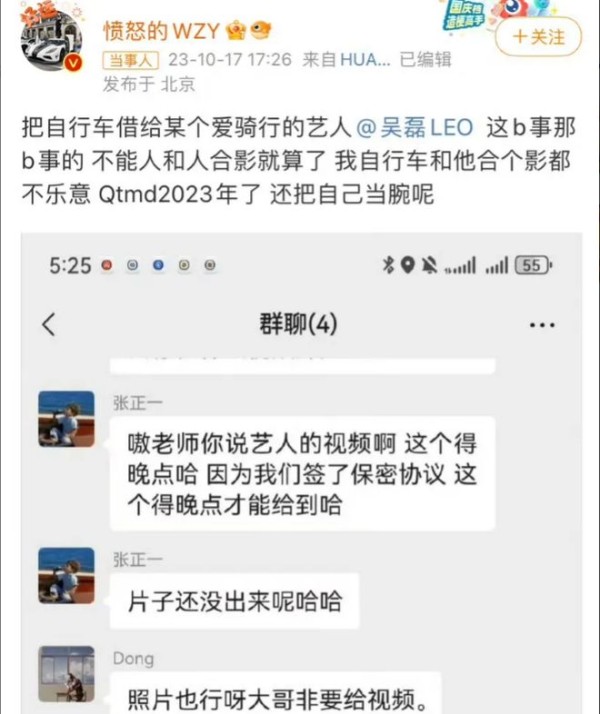The width and height of the screenshot is (600, 714).
Task: Open the mentioned account @吴磊LEO
Action: (x=416, y=129)
